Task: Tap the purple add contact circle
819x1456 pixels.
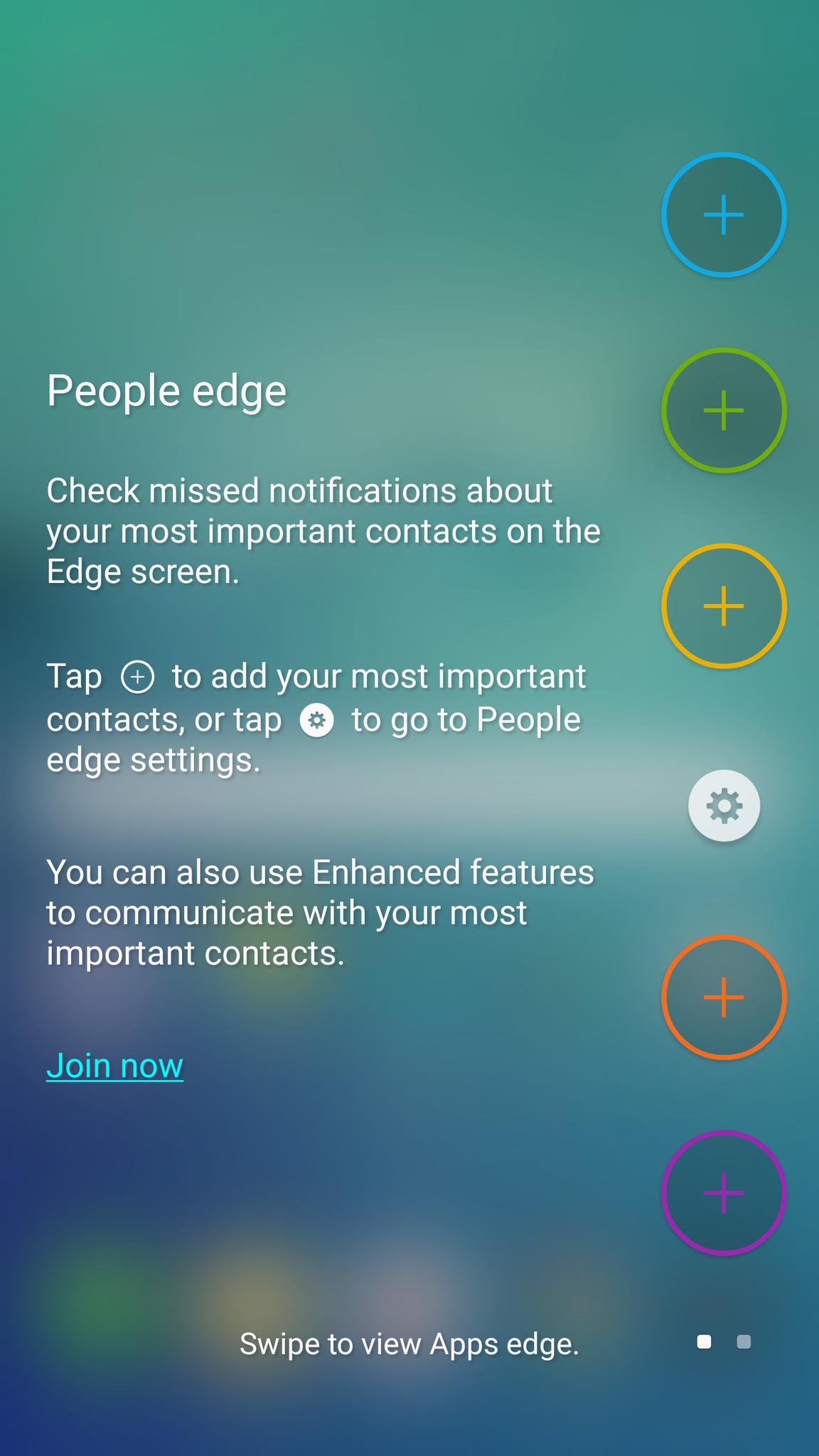Action: [x=724, y=1192]
